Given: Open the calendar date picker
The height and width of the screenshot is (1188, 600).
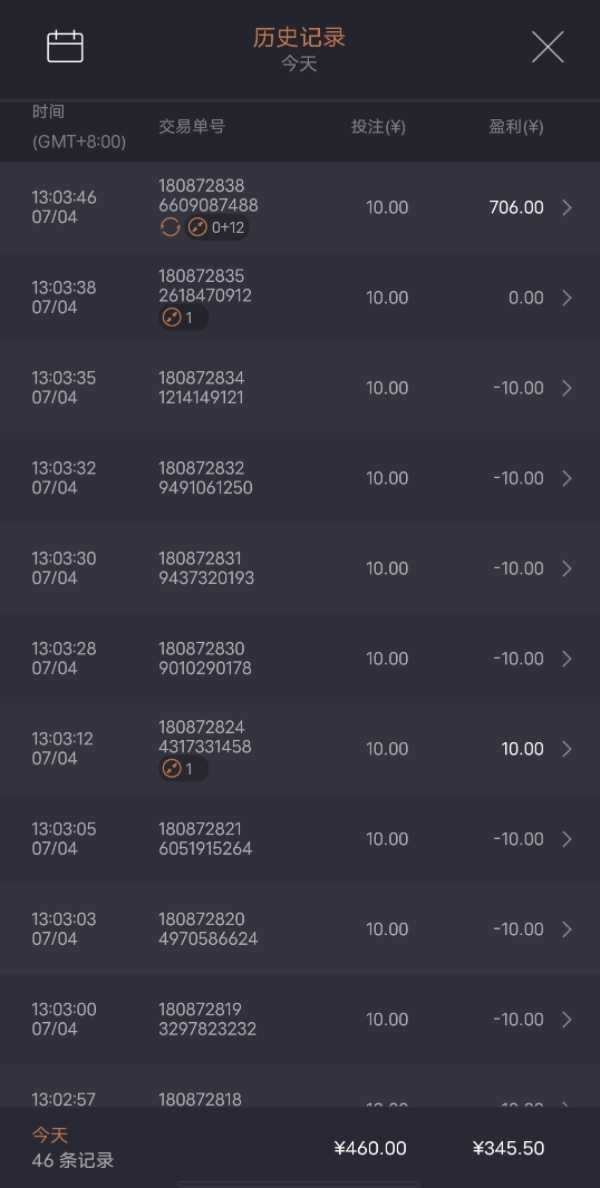Looking at the screenshot, I should coord(65,47).
